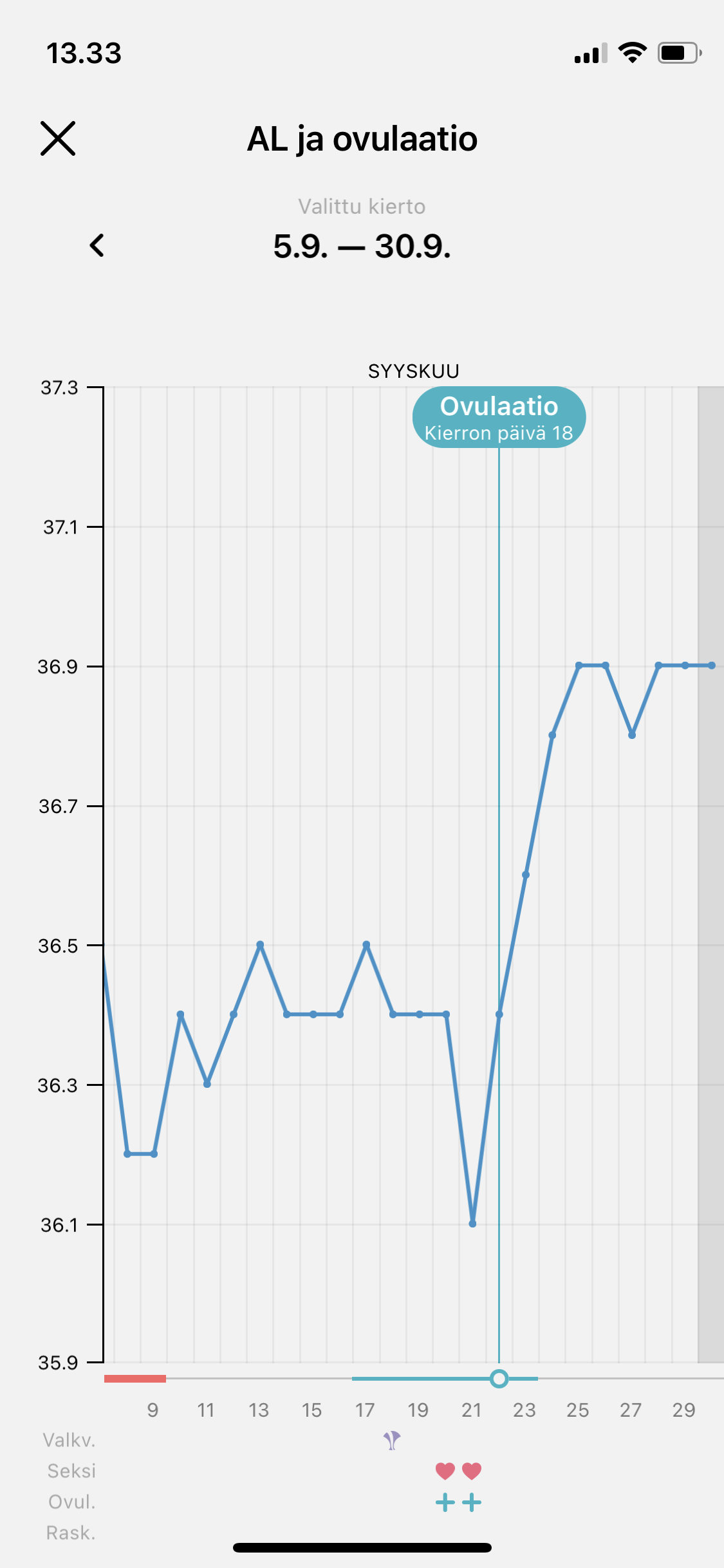Close the AL ja ovulaatio screen
Image resolution: width=724 pixels, height=1568 pixels.
[x=58, y=138]
